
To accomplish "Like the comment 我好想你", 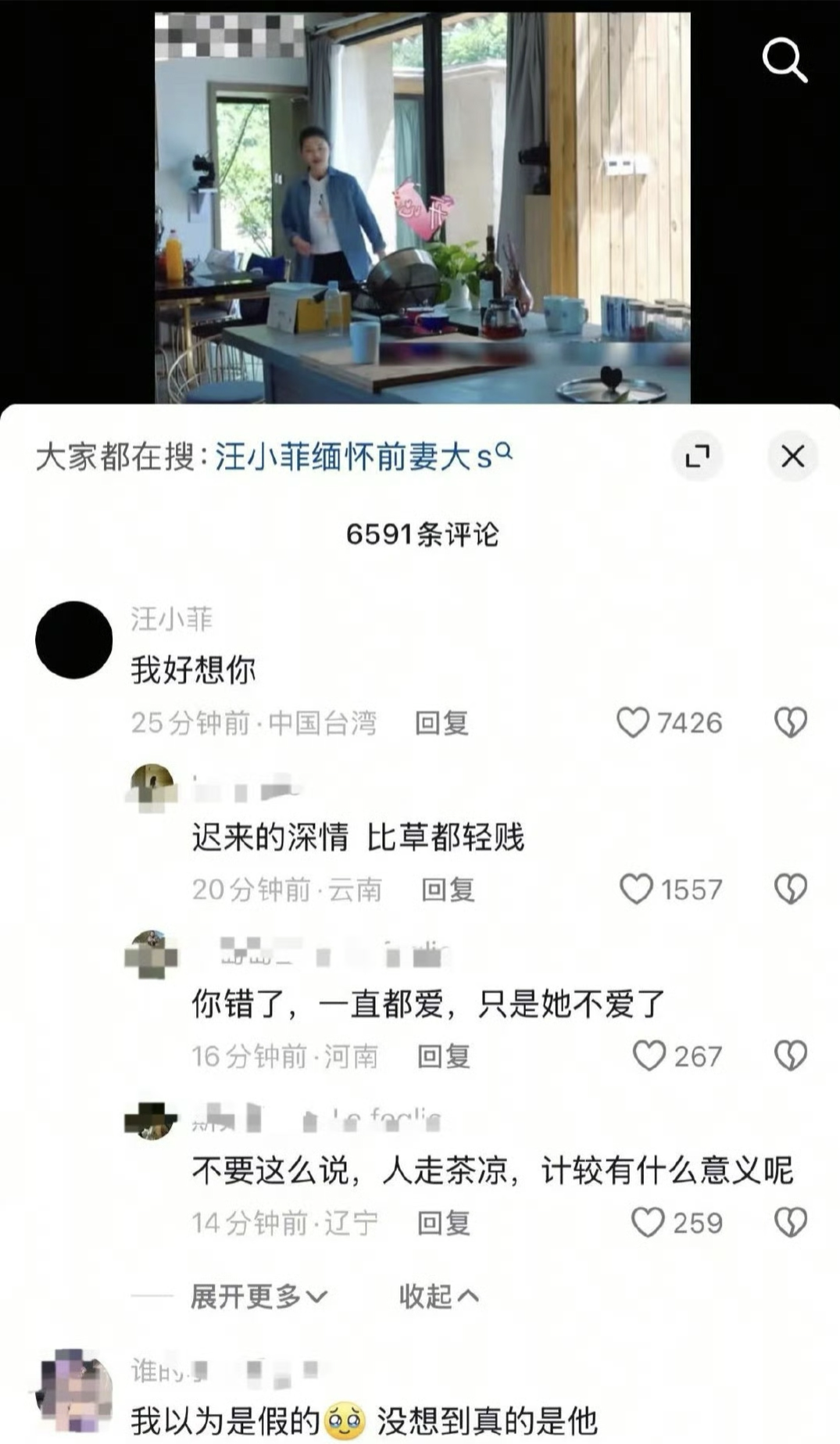I will 670,722.
